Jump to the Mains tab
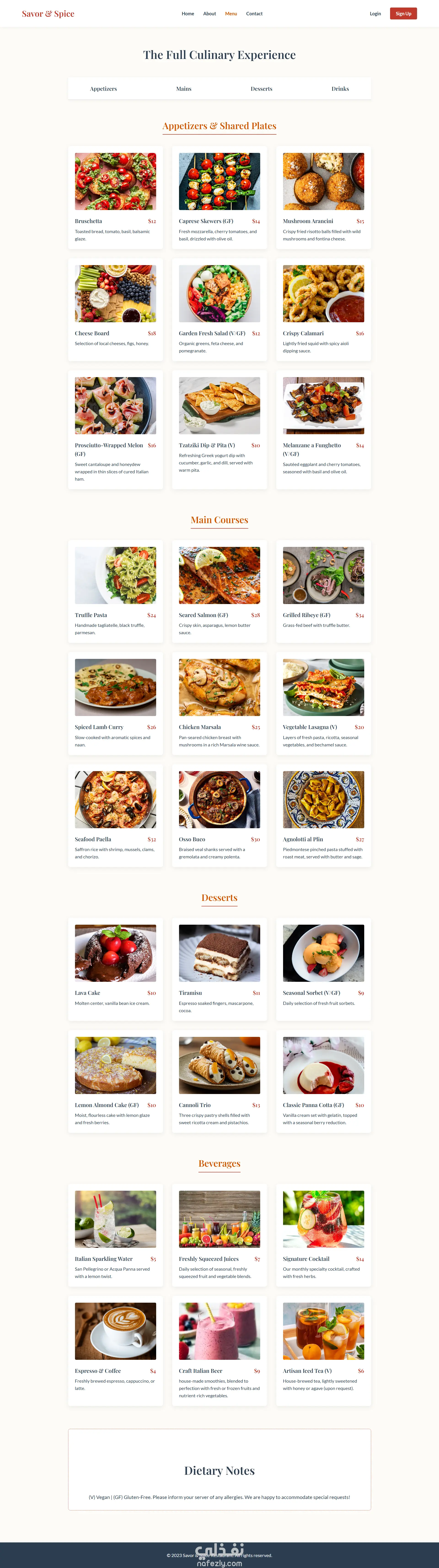 pyautogui.click(x=184, y=89)
